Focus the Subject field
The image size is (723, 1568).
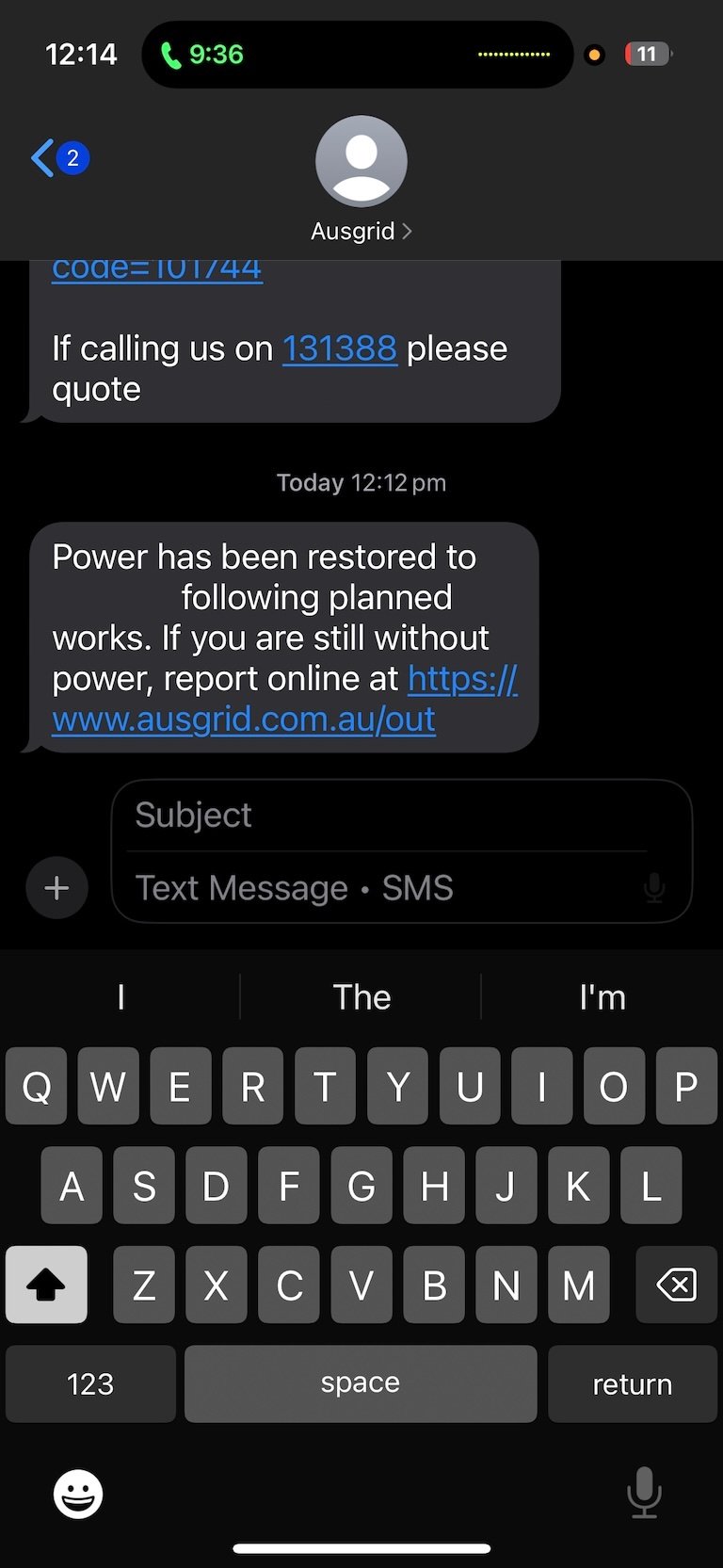(x=386, y=815)
